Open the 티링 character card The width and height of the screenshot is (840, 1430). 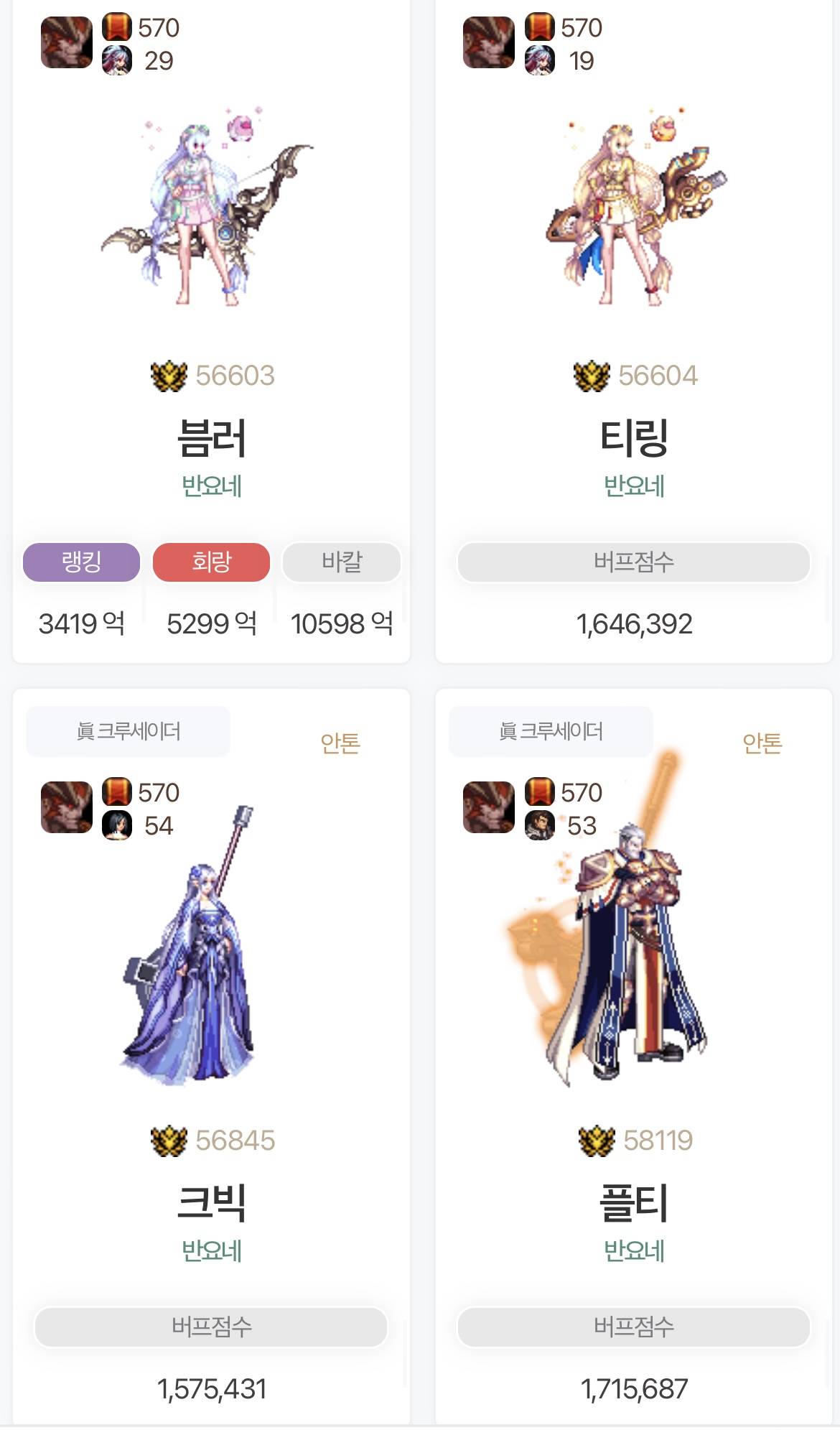(x=633, y=437)
